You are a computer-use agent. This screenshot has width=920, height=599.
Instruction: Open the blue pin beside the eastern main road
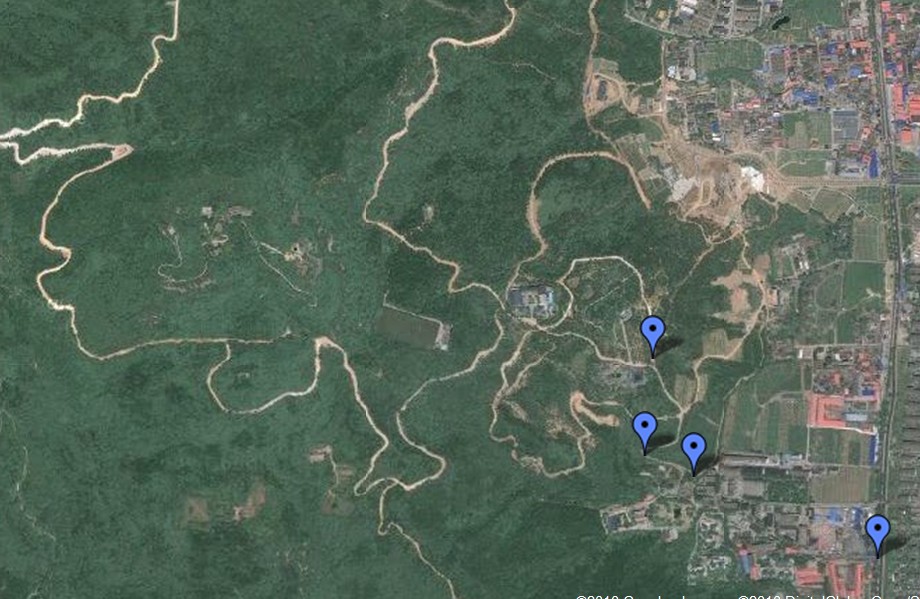[x=878, y=531]
